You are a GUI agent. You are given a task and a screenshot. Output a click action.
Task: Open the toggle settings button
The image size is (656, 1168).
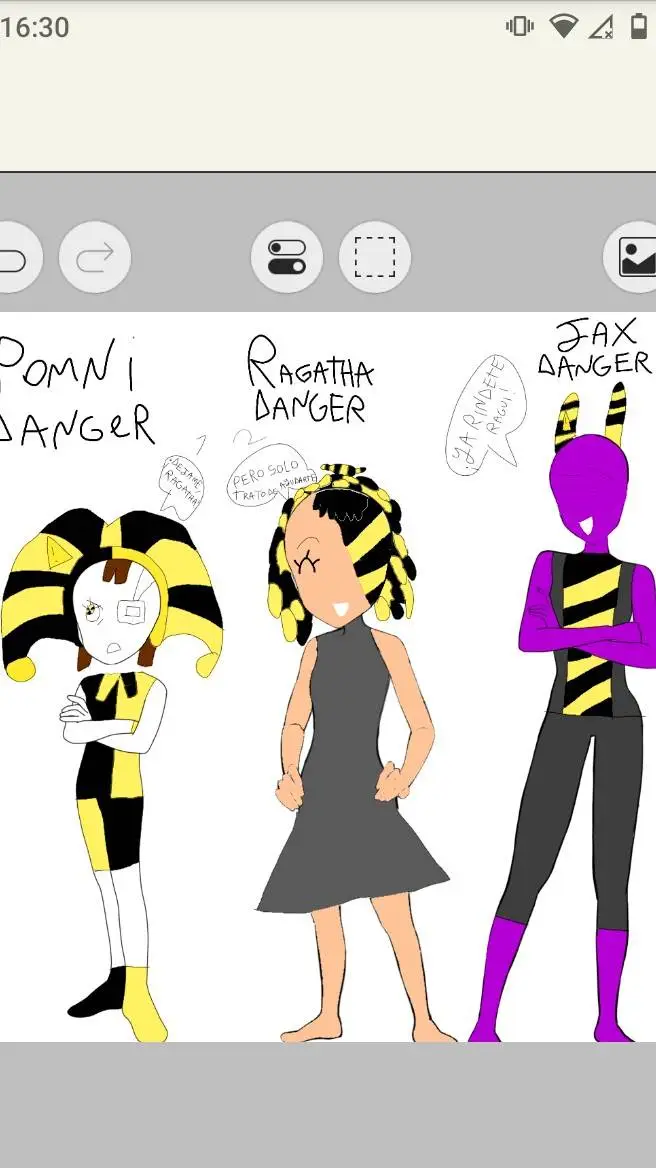point(287,258)
